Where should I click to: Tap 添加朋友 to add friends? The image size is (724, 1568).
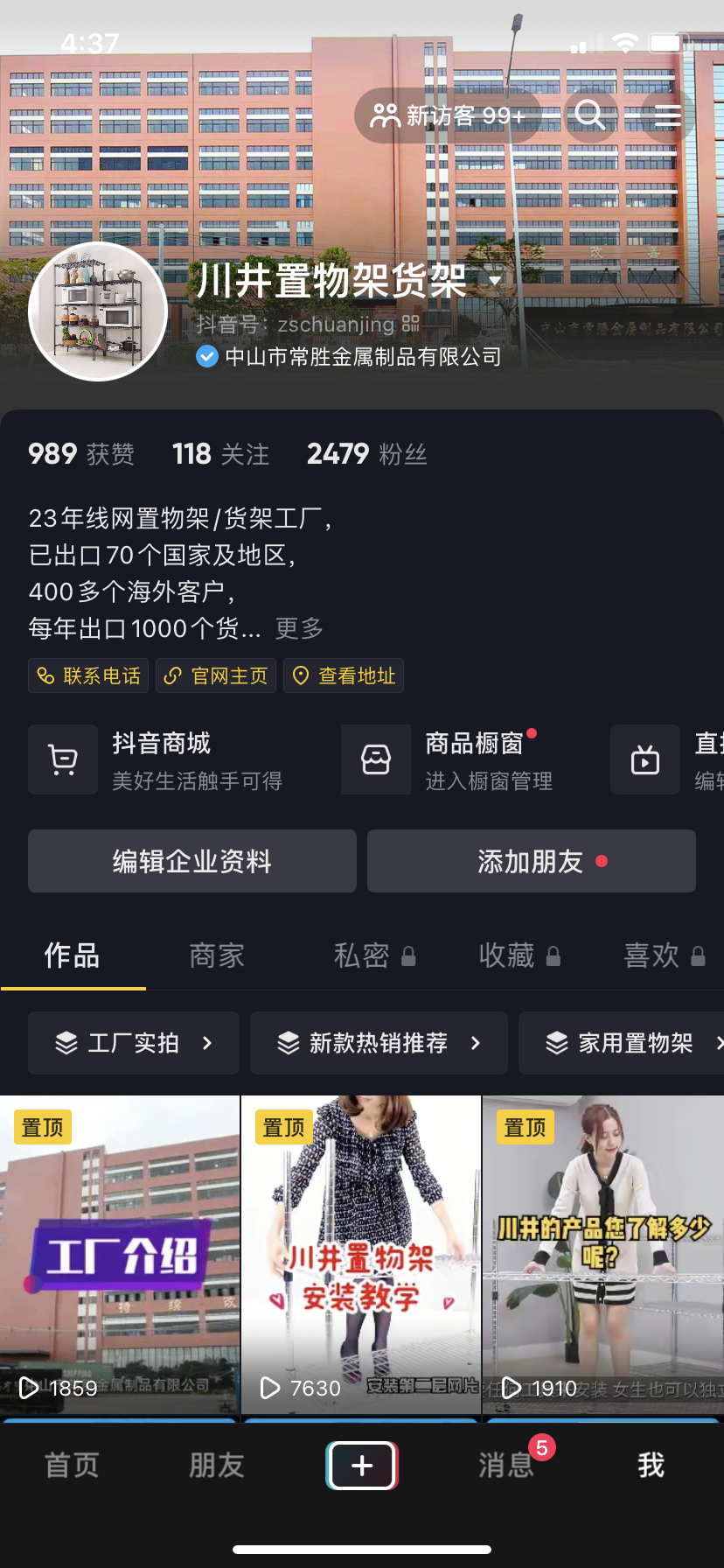(532, 861)
